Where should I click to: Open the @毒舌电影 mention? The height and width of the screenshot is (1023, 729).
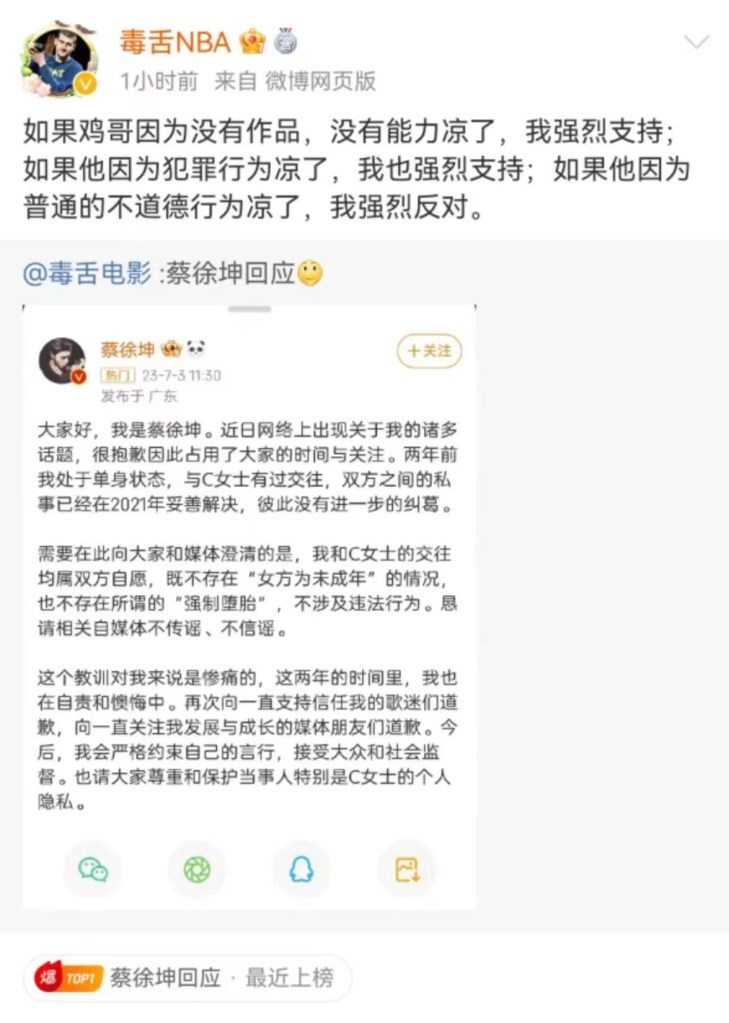[87, 273]
